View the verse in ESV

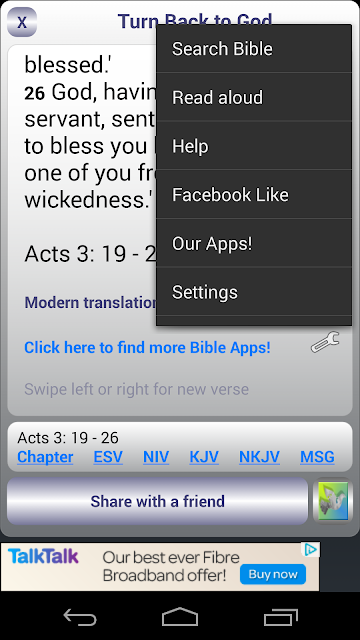pyautogui.click(x=108, y=457)
